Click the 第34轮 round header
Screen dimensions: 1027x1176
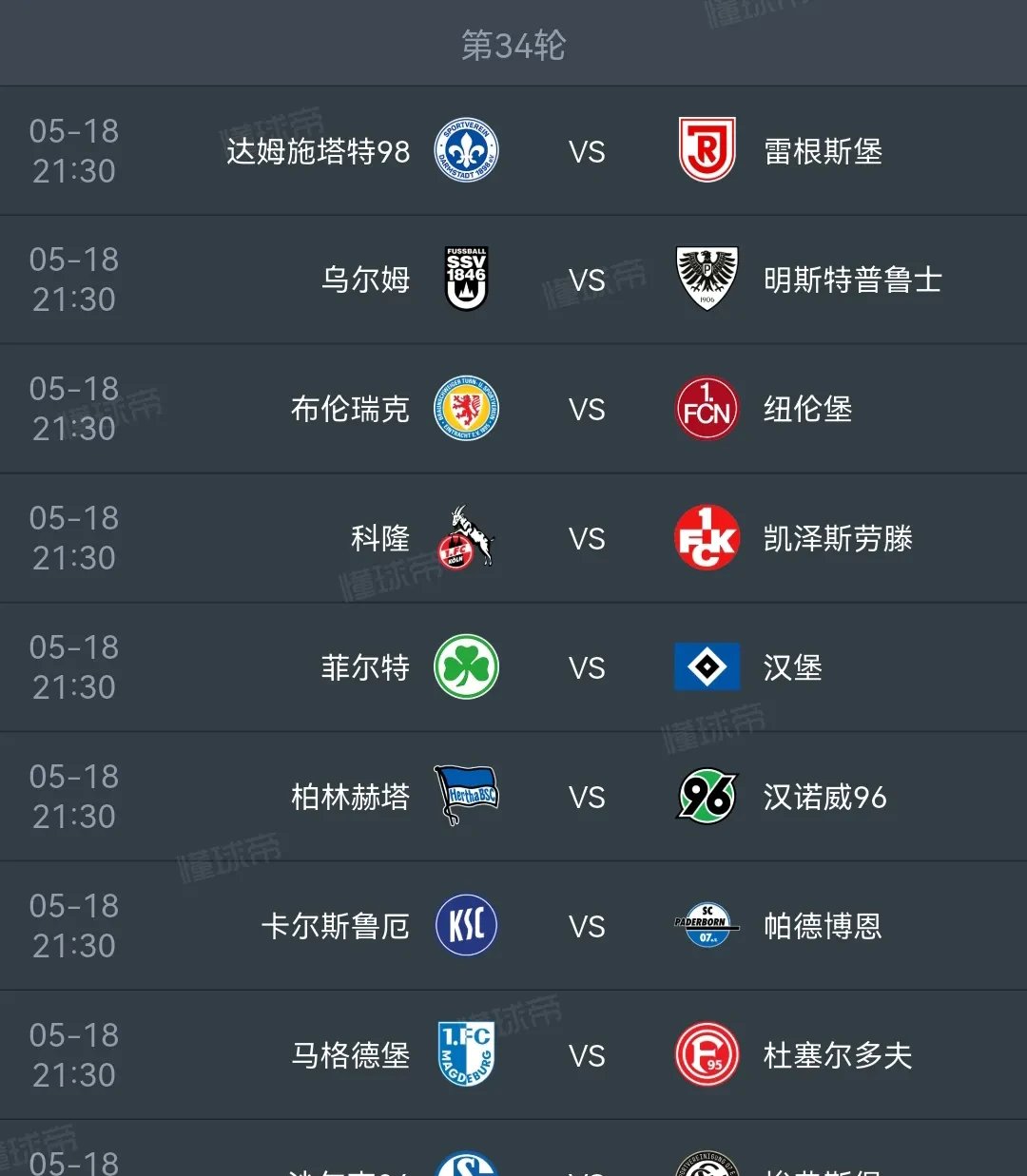tap(513, 44)
